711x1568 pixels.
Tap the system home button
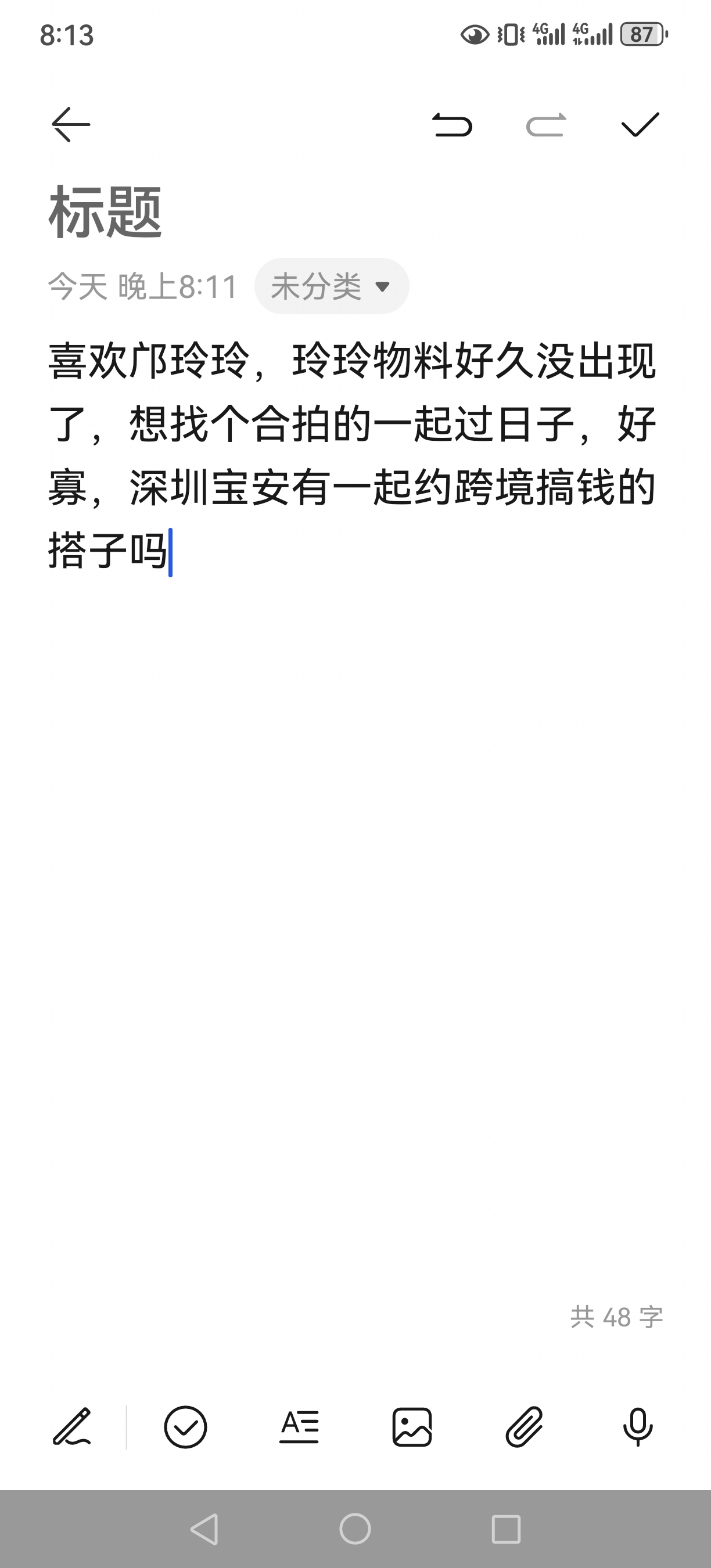tap(355, 1529)
